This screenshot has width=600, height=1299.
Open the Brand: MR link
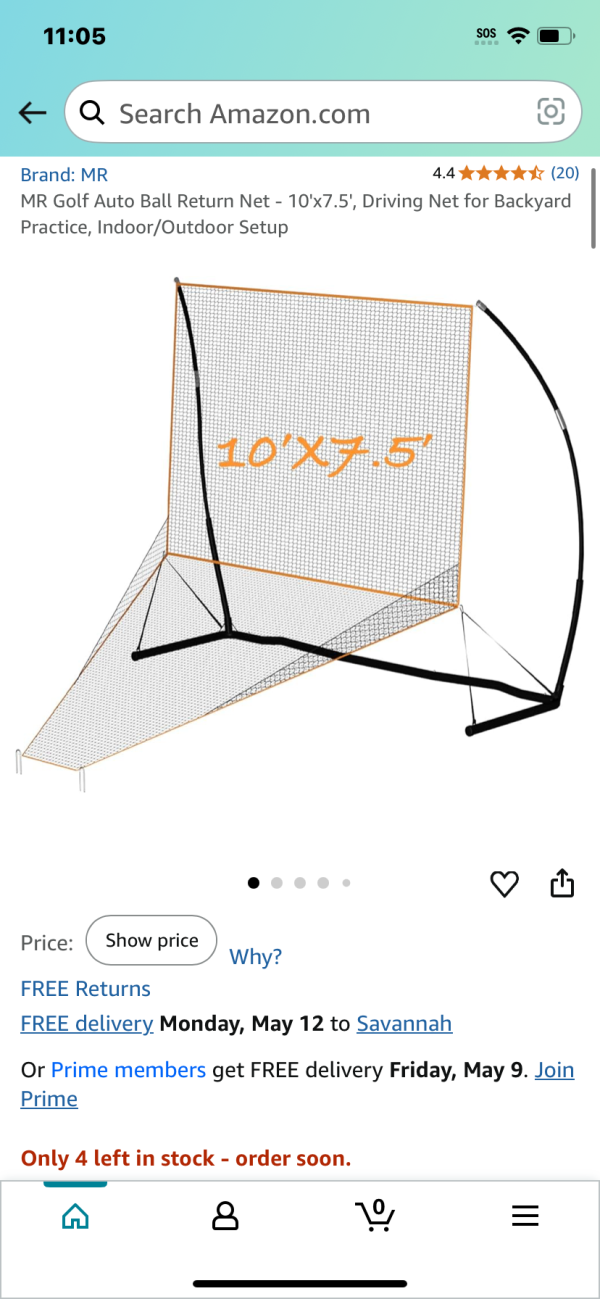pyautogui.click(x=64, y=174)
